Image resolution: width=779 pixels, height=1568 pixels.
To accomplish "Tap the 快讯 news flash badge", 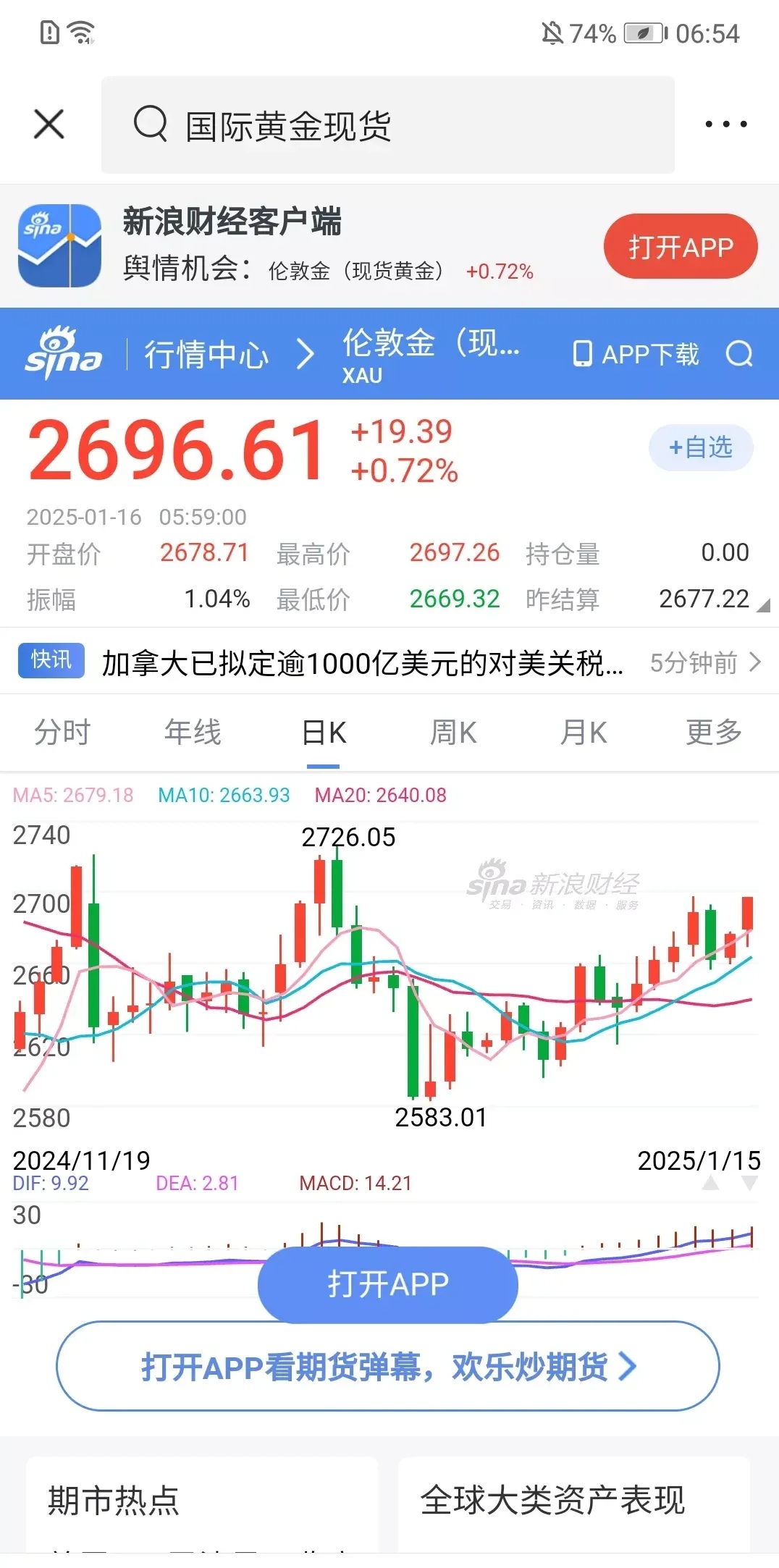I will (50, 662).
